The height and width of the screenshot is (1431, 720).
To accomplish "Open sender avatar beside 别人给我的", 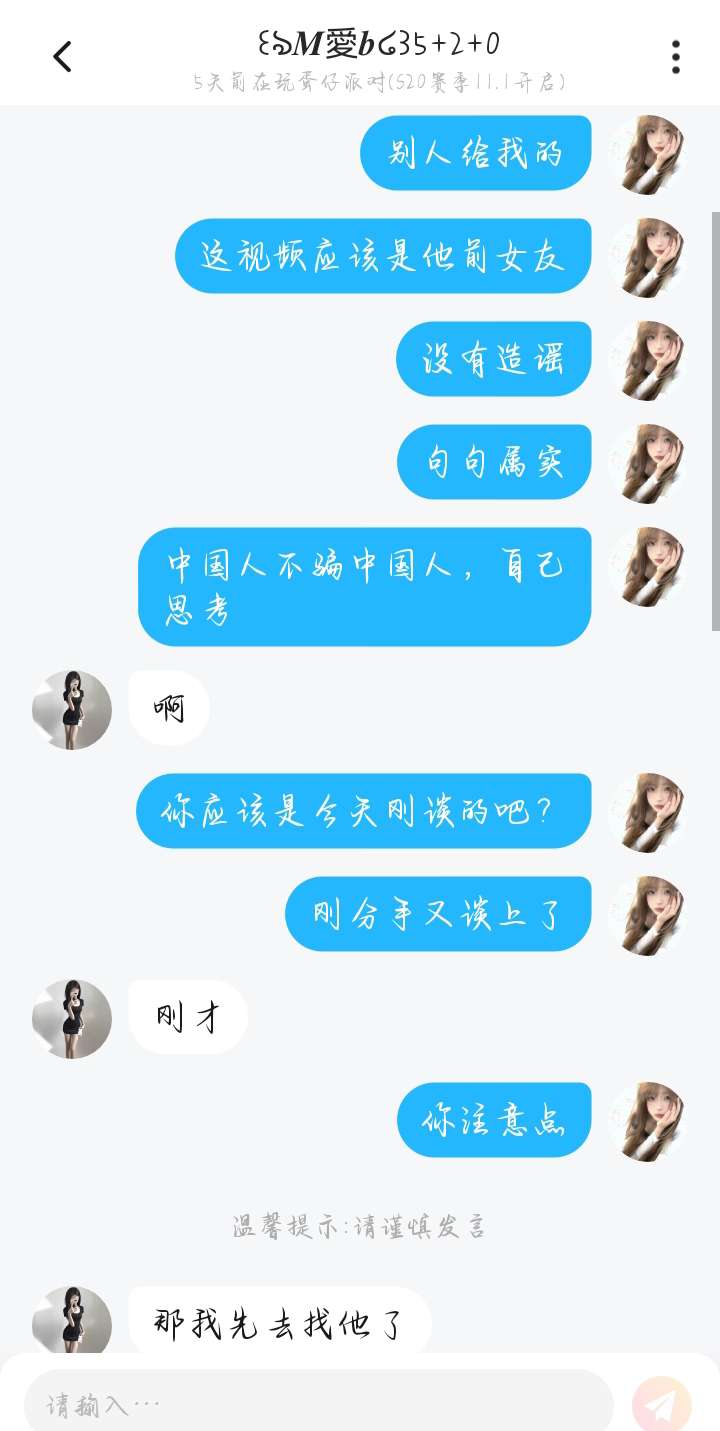I will pos(646,154).
